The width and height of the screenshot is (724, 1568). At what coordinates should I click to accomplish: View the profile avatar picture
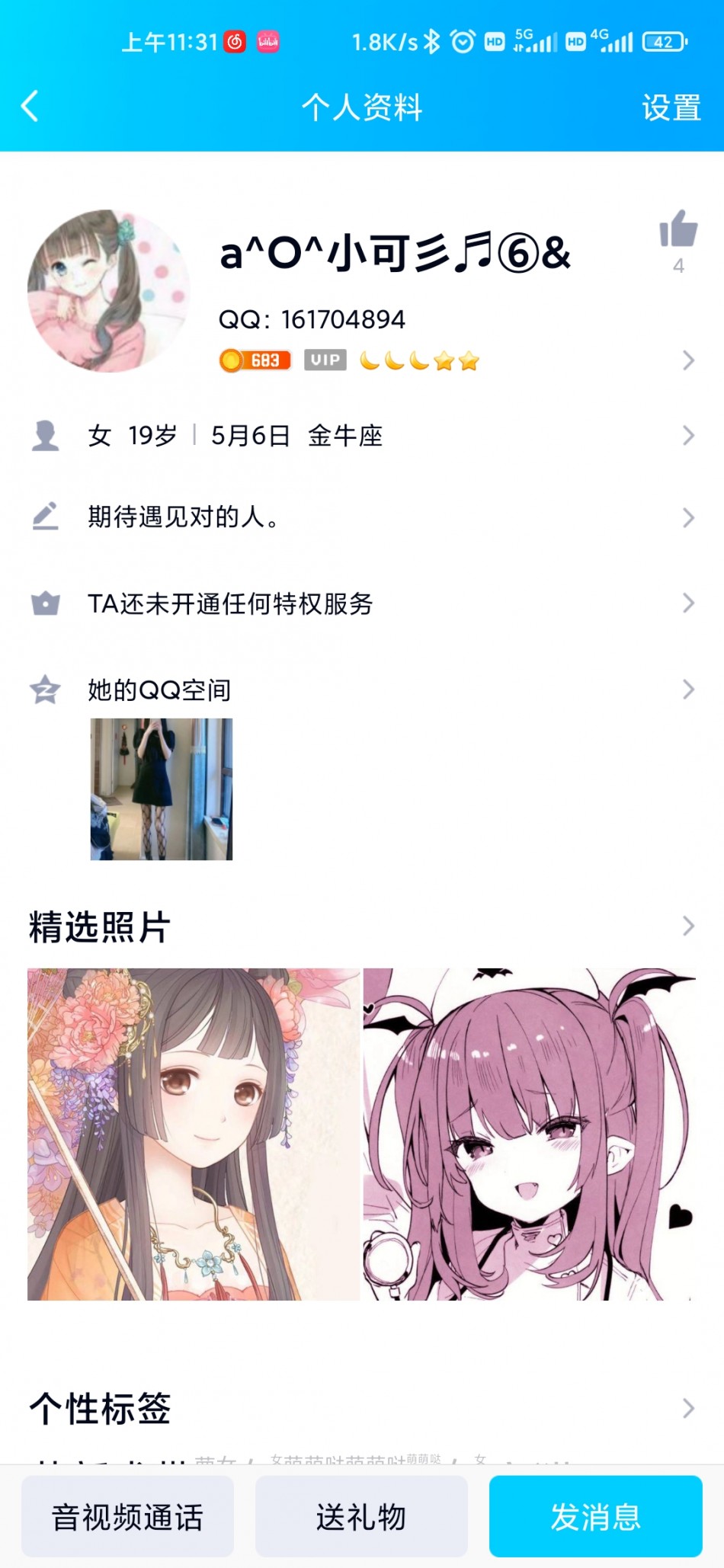[x=108, y=291]
